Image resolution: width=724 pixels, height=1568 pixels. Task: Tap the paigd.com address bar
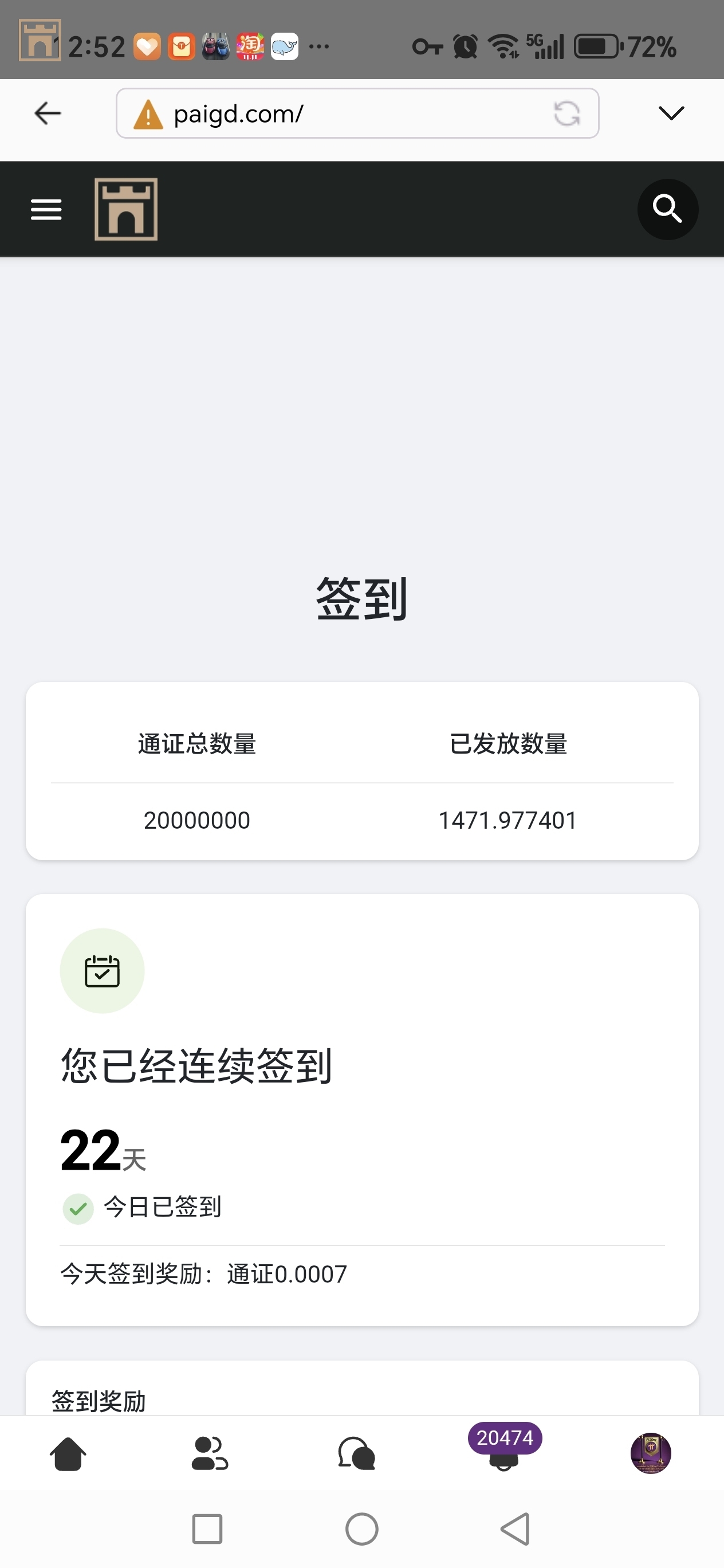[x=341, y=114]
